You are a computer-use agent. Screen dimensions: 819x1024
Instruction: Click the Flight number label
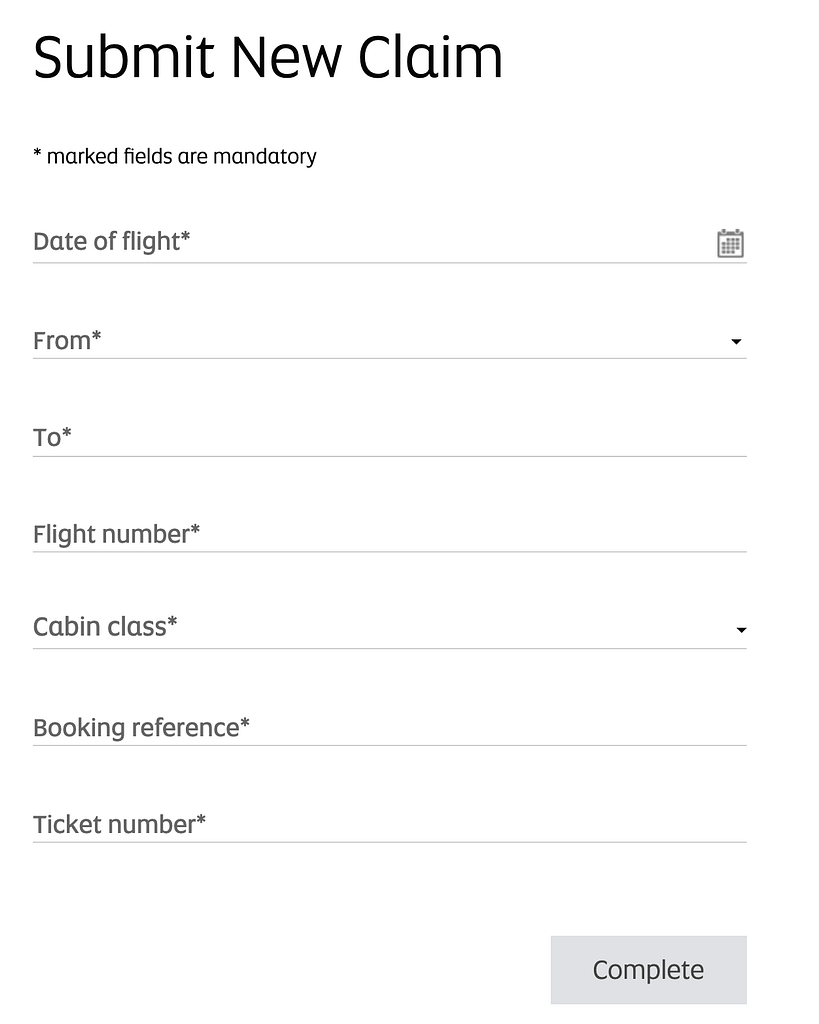coord(115,534)
